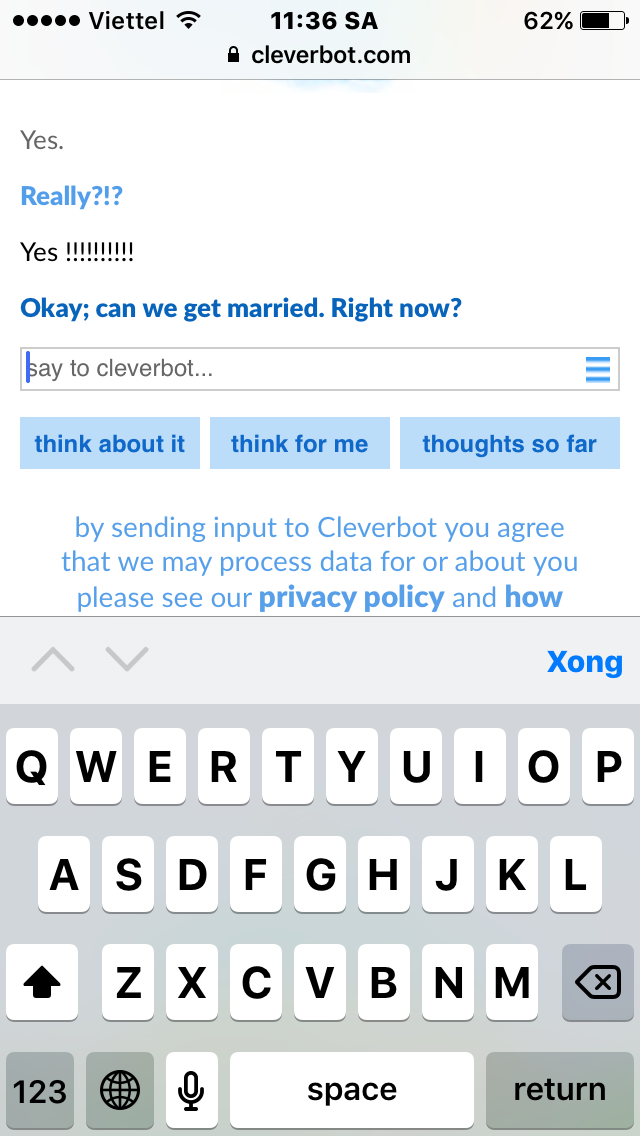Start dictation with the microphone key
The height and width of the screenshot is (1136, 640).
coord(191,1090)
